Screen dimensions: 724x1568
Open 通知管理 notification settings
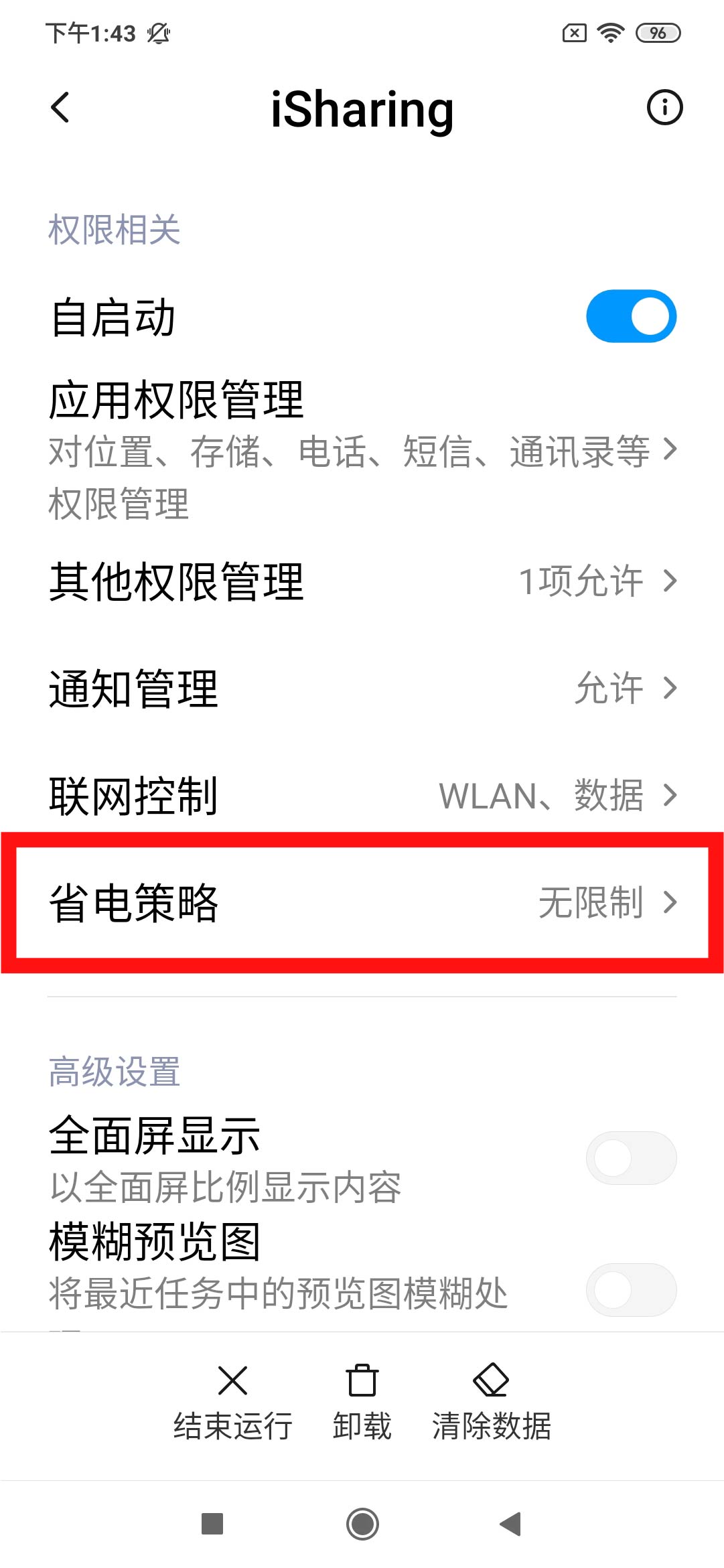point(362,688)
